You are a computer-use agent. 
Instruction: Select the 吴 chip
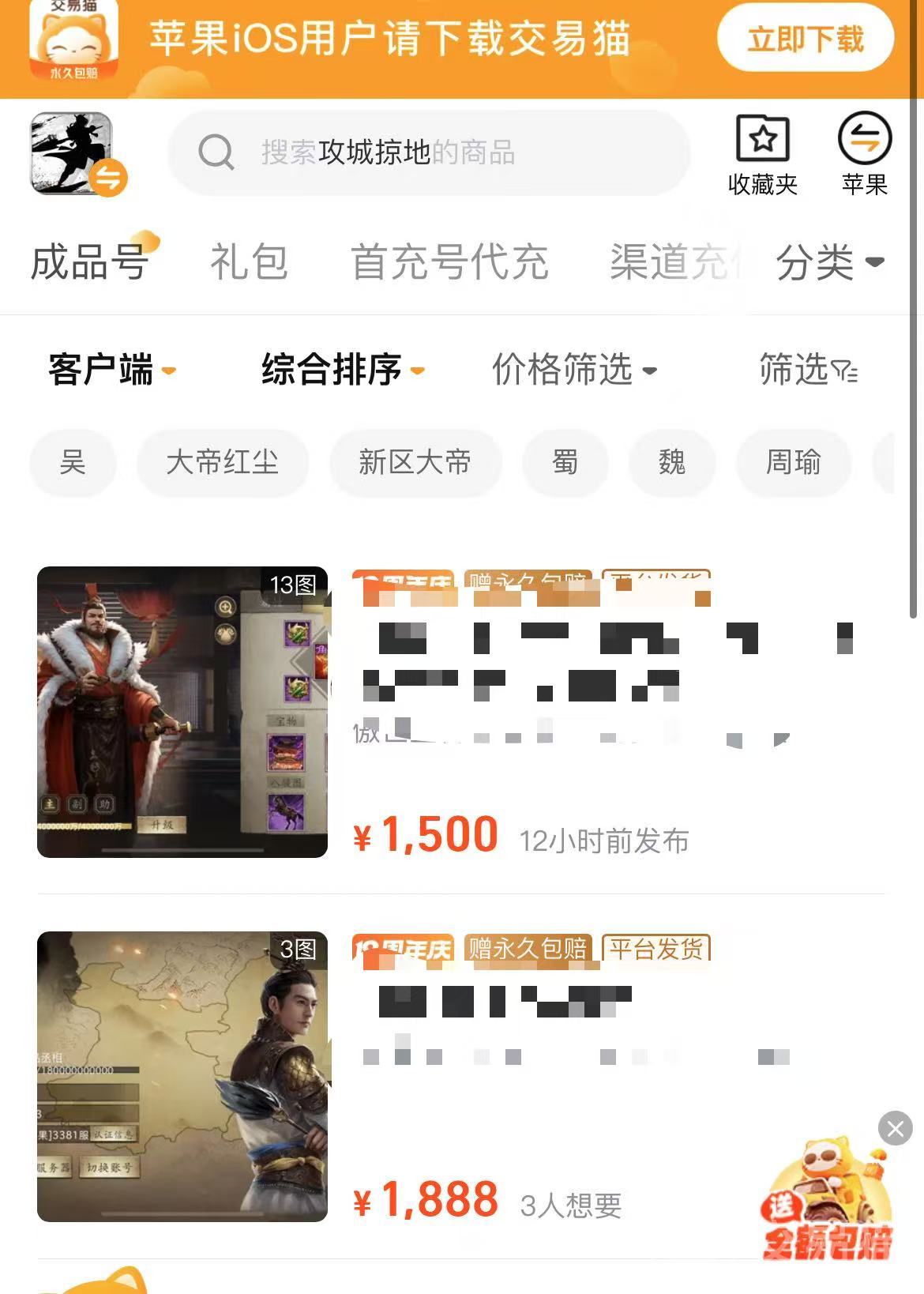[73, 463]
